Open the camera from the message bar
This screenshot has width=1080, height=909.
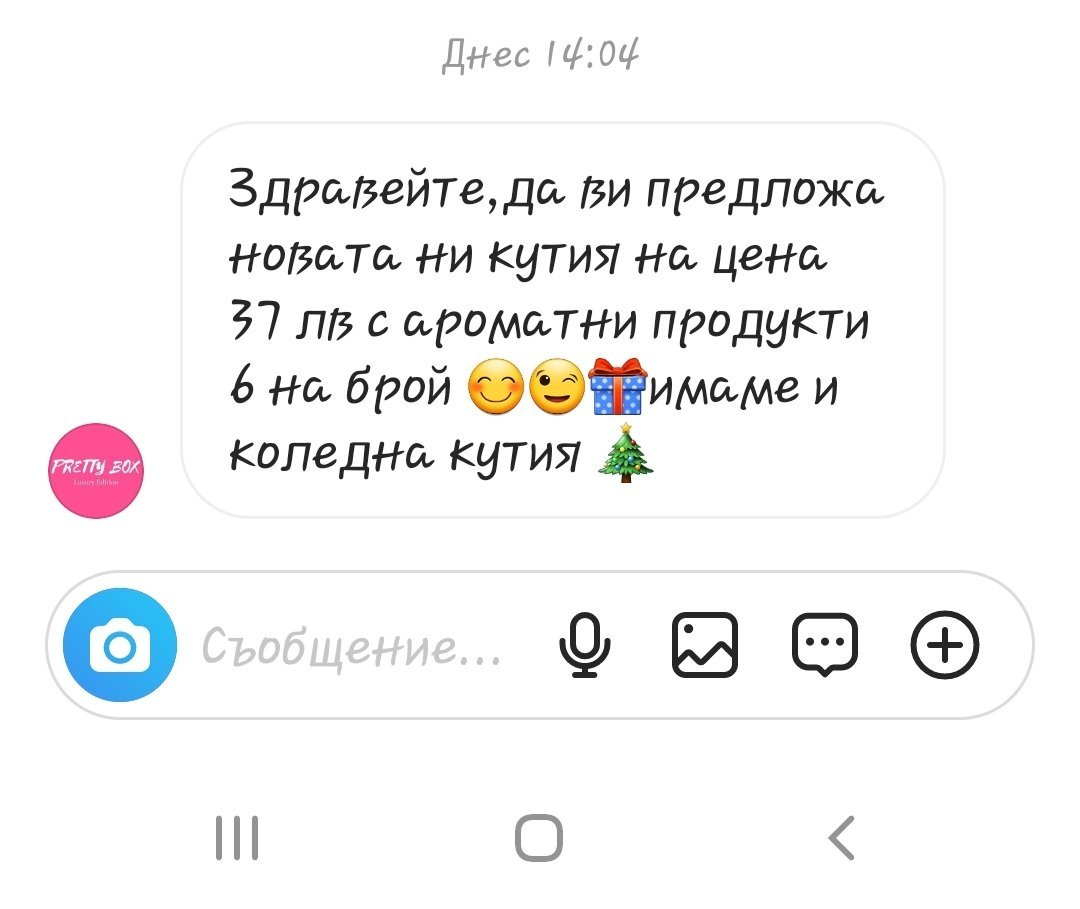click(120, 645)
